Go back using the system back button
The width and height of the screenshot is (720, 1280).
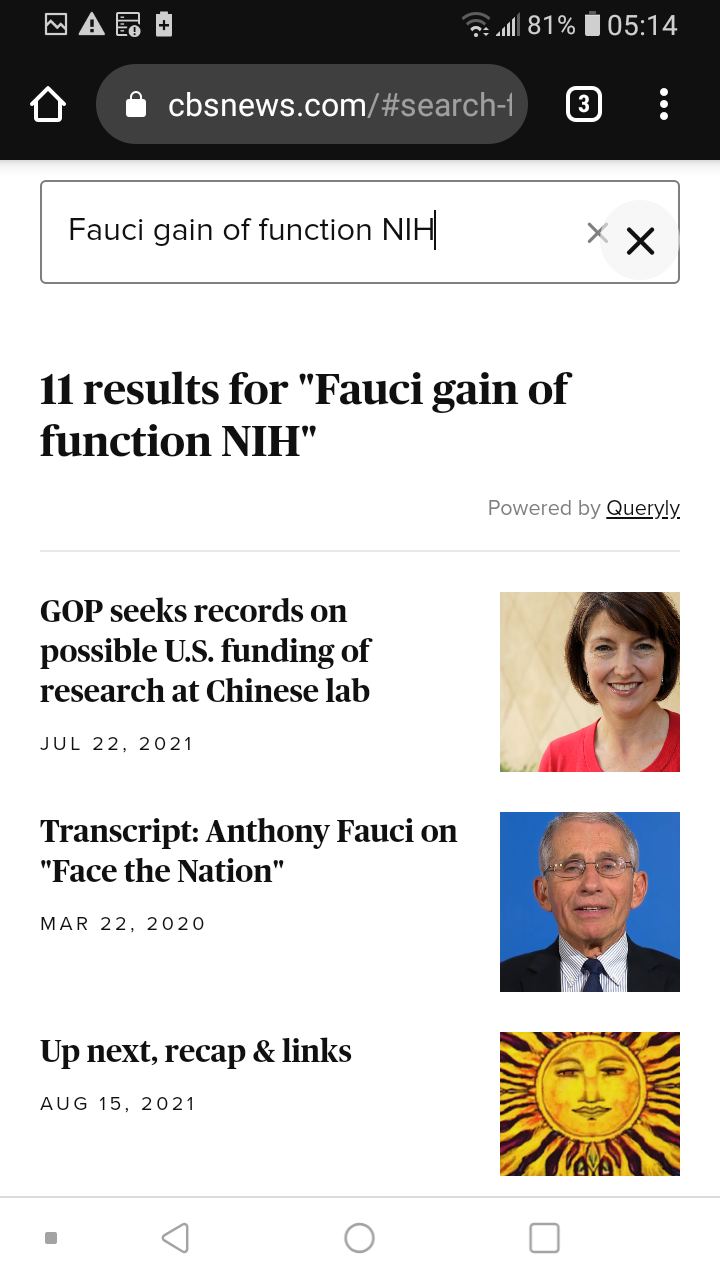tap(175, 1238)
